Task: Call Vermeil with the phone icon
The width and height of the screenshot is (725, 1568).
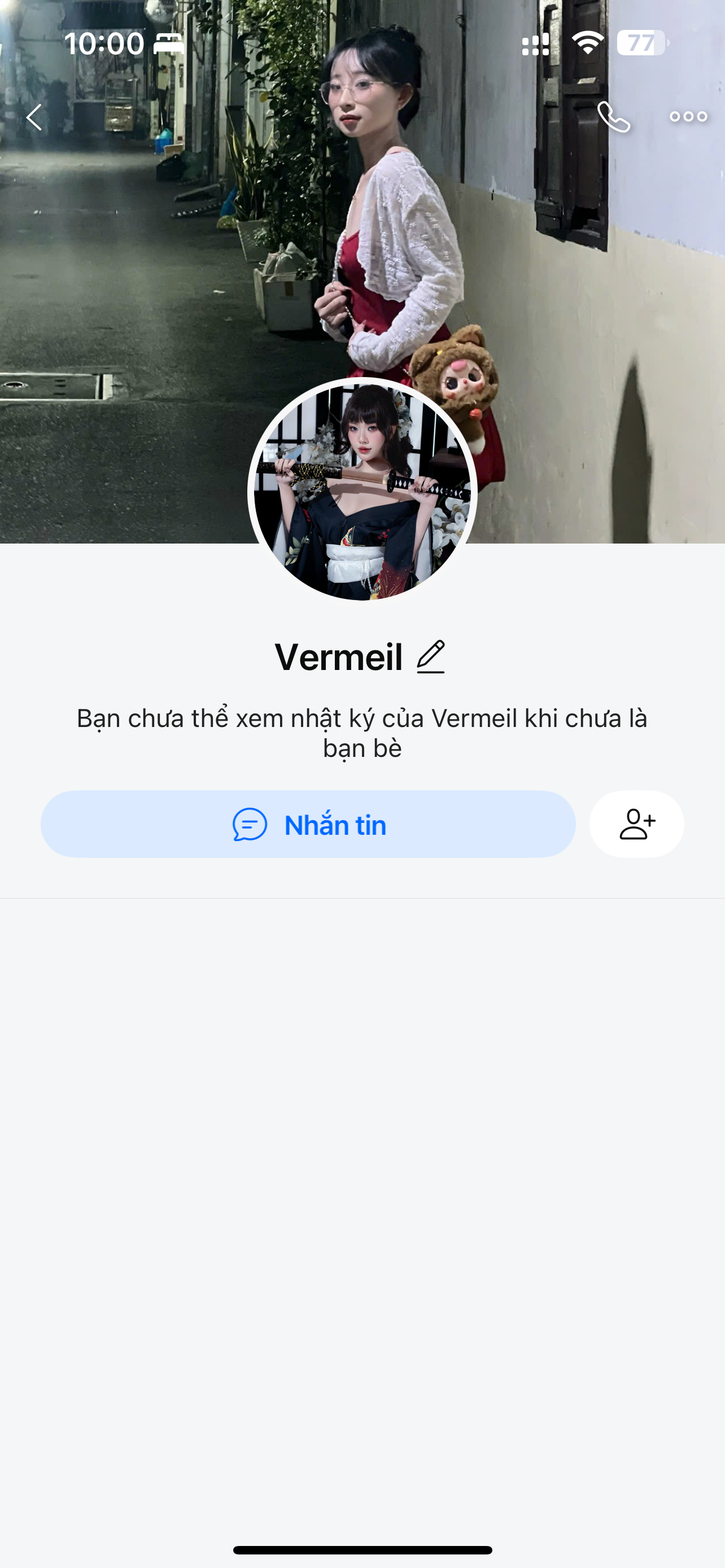Action: 613,117
